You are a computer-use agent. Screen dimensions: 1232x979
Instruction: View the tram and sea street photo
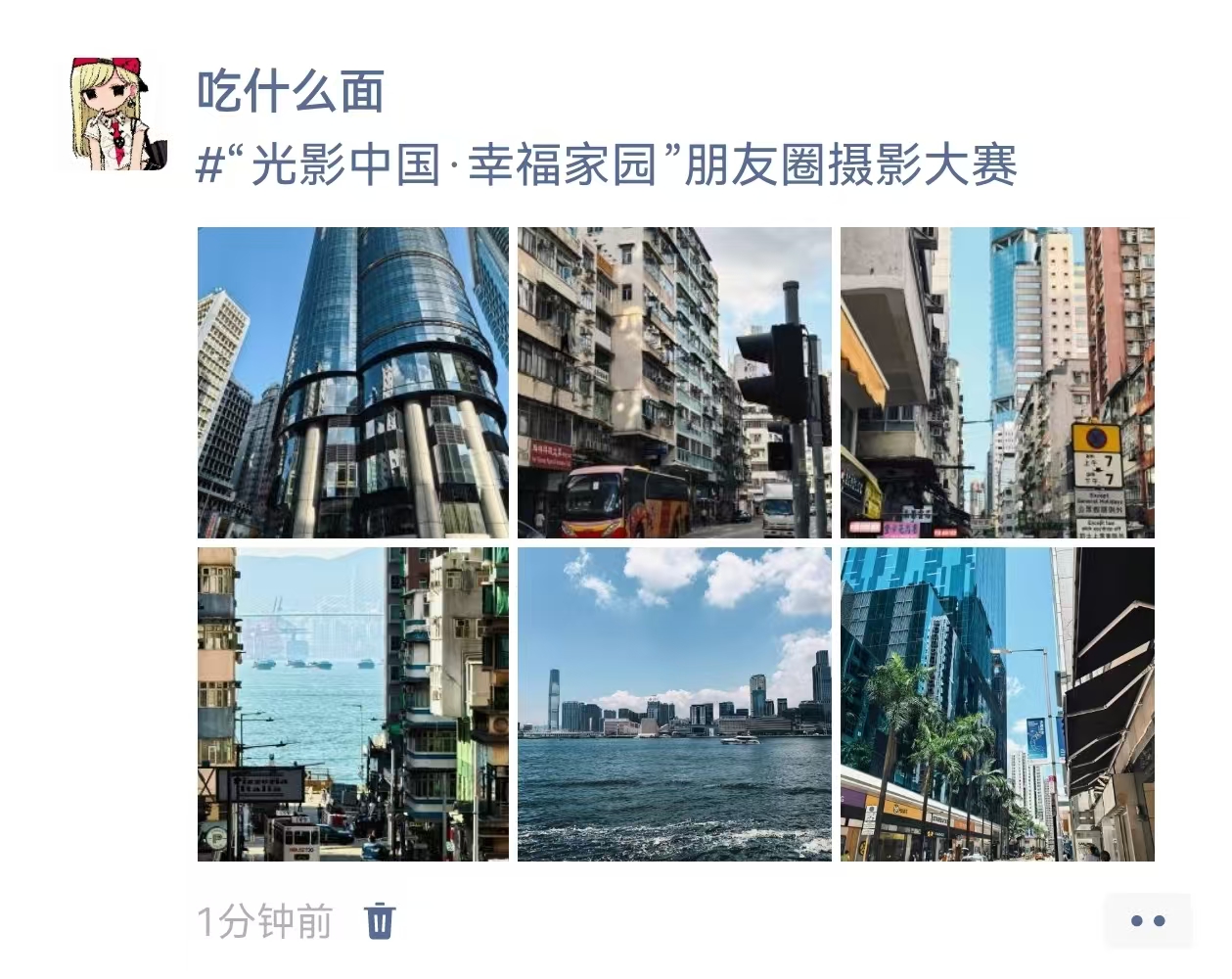pyautogui.click(x=353, y=704)
